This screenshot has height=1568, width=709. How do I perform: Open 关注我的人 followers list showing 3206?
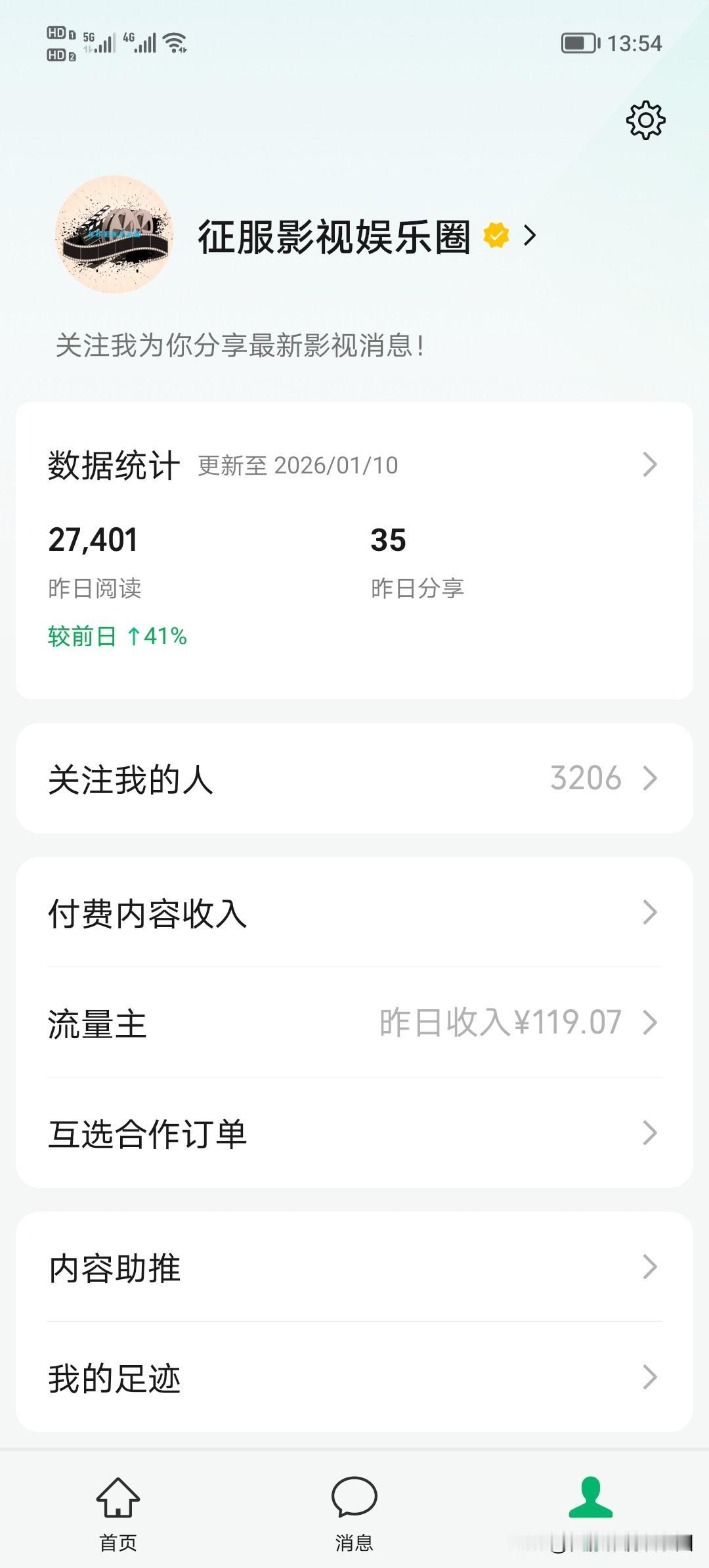tap(354, 779)
